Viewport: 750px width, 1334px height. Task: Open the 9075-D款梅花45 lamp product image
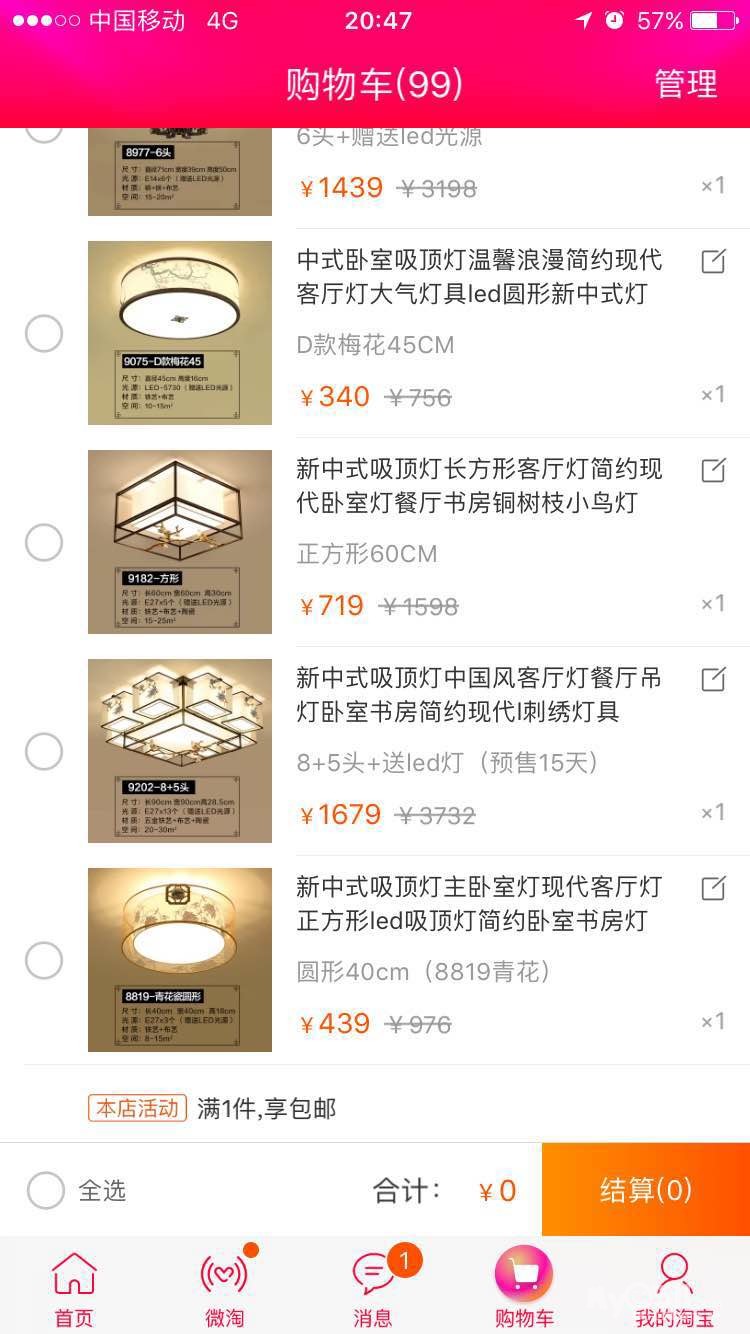180,333
